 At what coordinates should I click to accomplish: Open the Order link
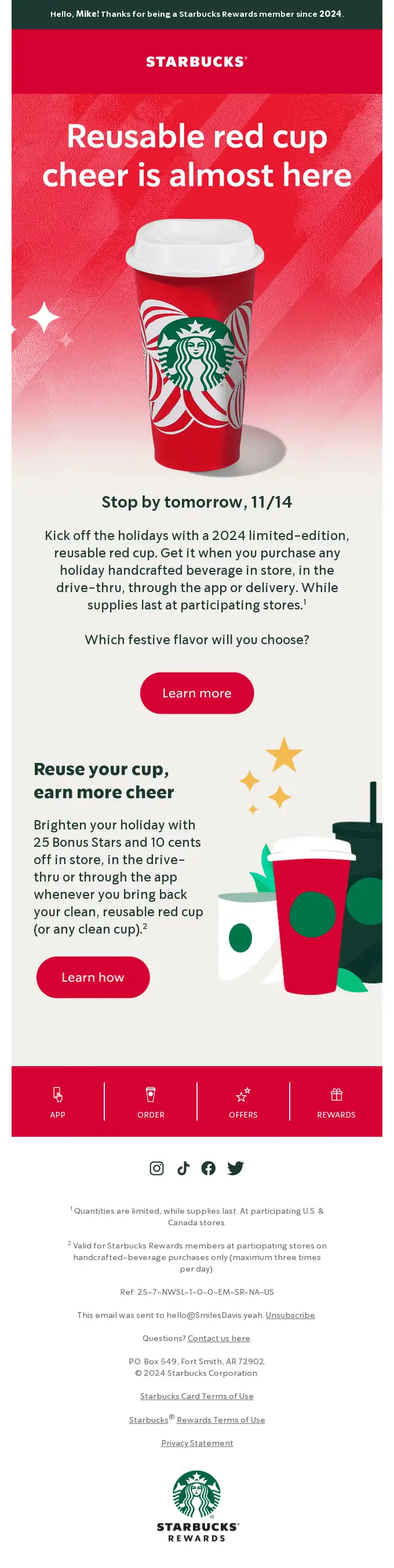(x=151, y=1101)
